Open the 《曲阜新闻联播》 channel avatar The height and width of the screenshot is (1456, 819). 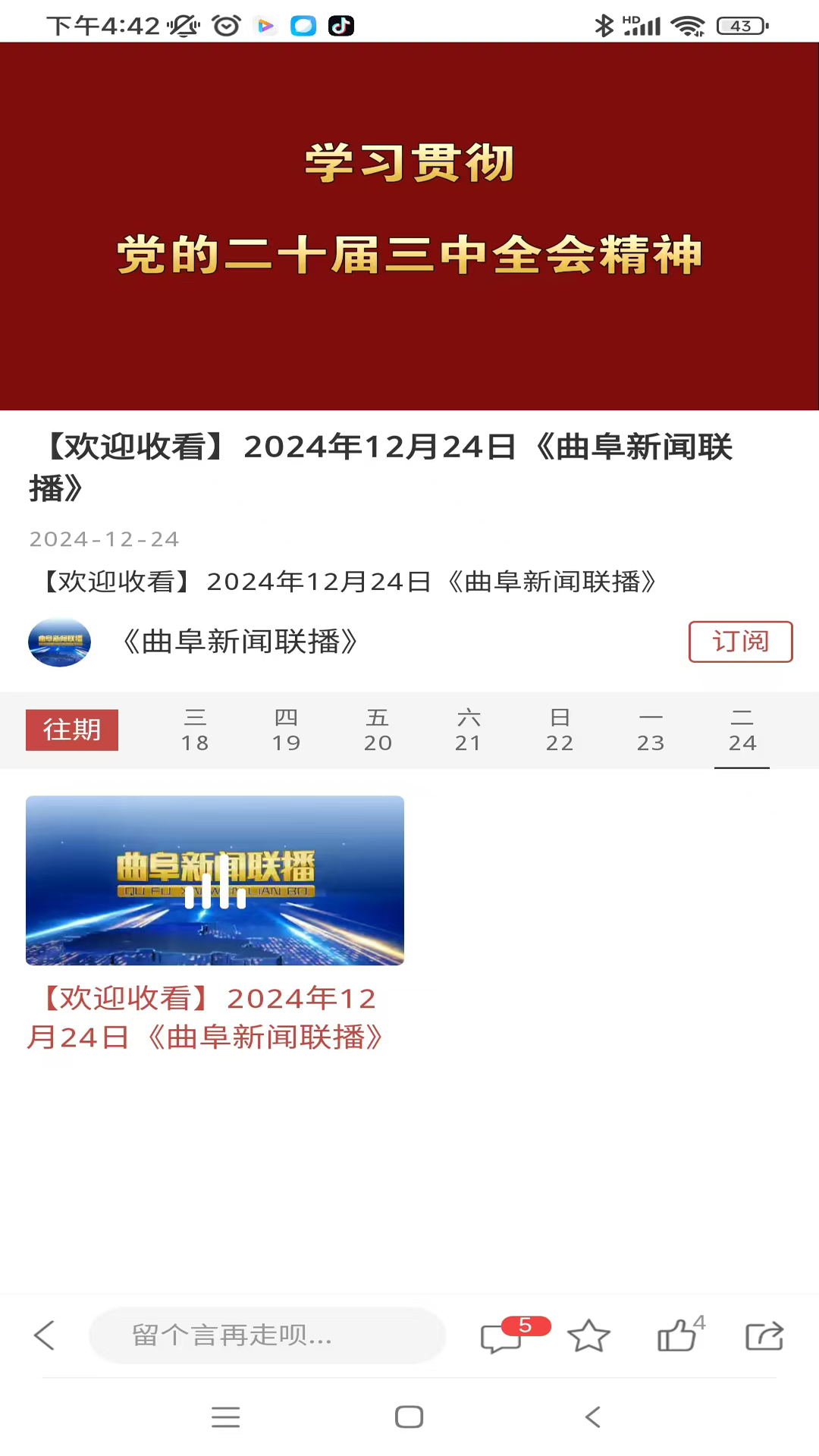[x=59, y=642]
